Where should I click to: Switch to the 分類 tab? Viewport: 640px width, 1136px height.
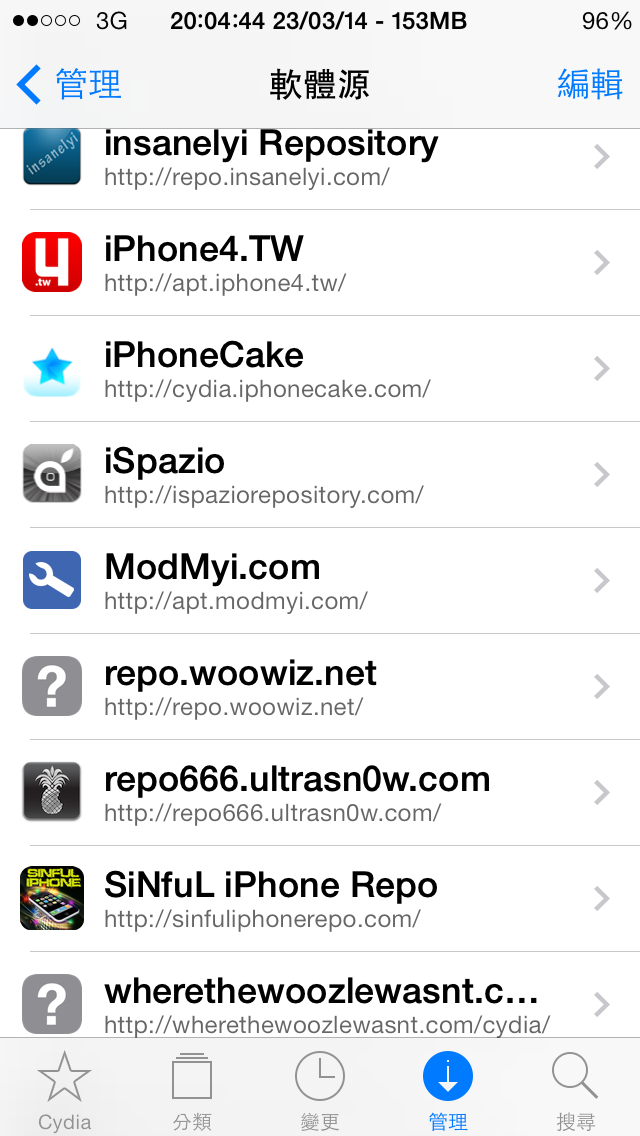[192, 1090]
